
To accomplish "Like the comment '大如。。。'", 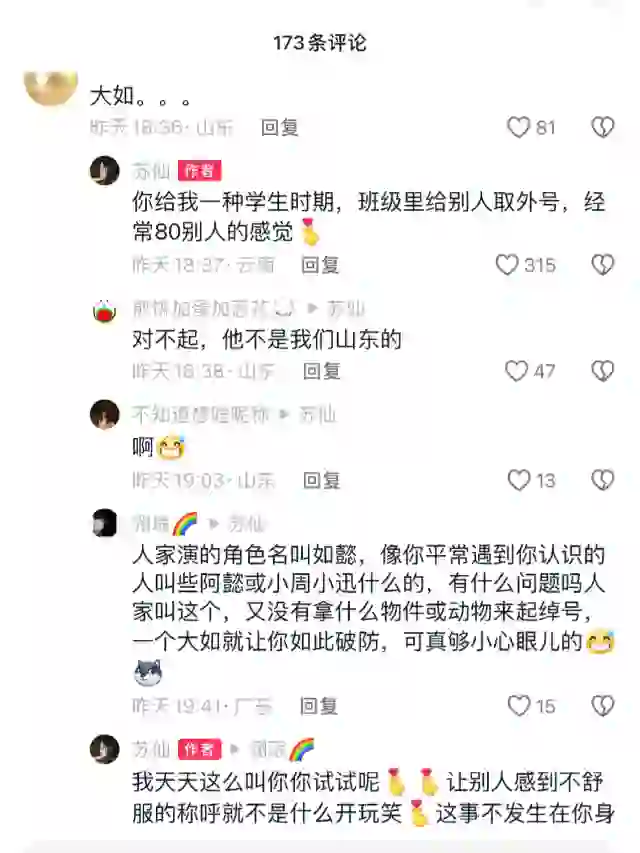I will [x=518, y=127].
